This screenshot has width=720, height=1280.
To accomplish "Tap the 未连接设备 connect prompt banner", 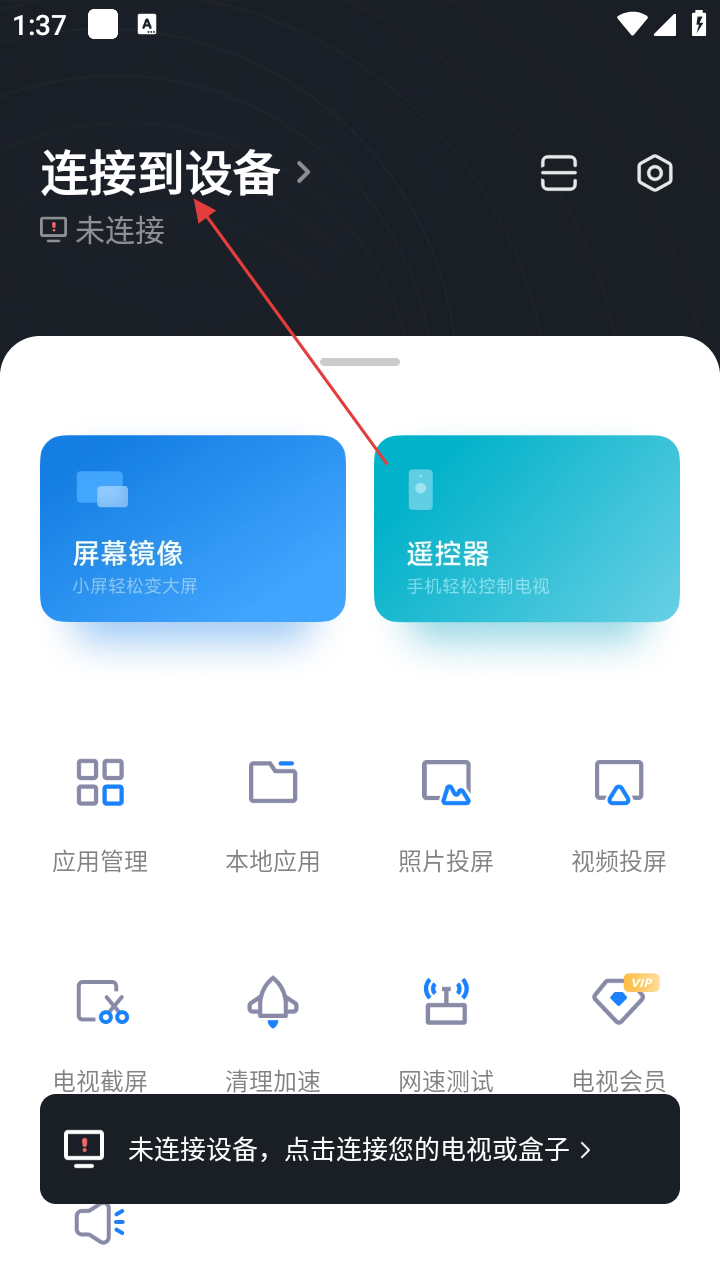I will click(x=360, y=1149).
